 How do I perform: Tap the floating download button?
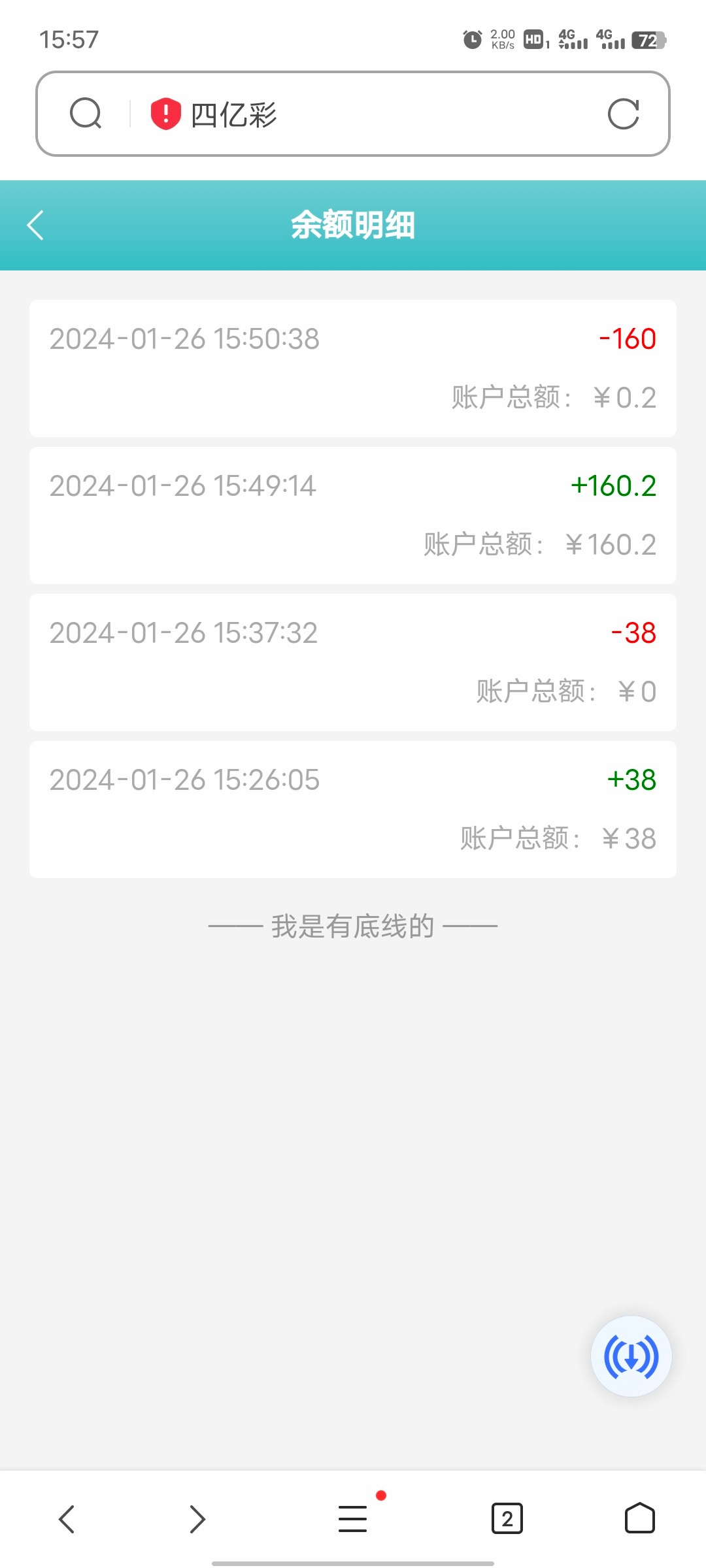point(631,1356)
